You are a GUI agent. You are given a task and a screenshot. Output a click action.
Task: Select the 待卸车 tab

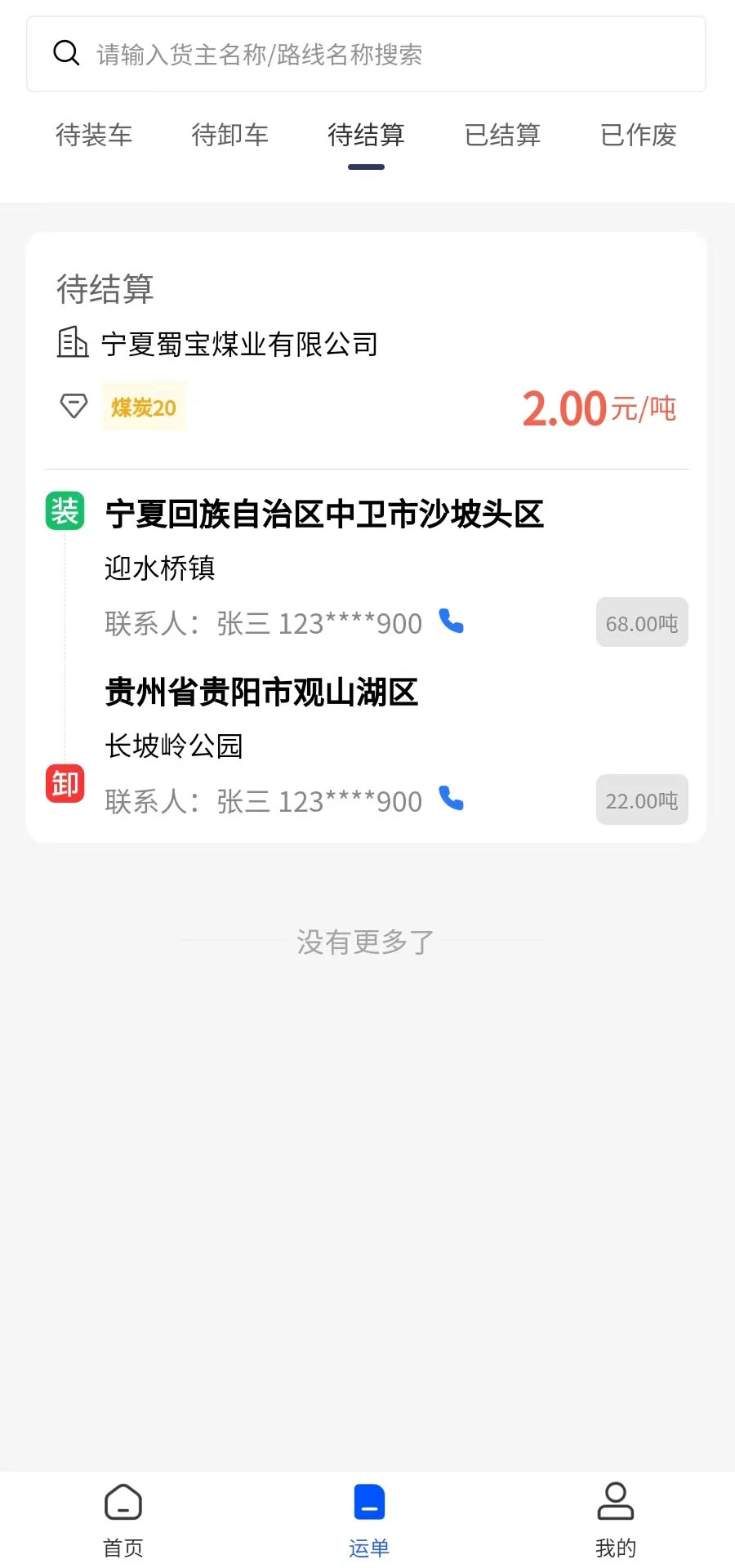click(x=230, y=136)
